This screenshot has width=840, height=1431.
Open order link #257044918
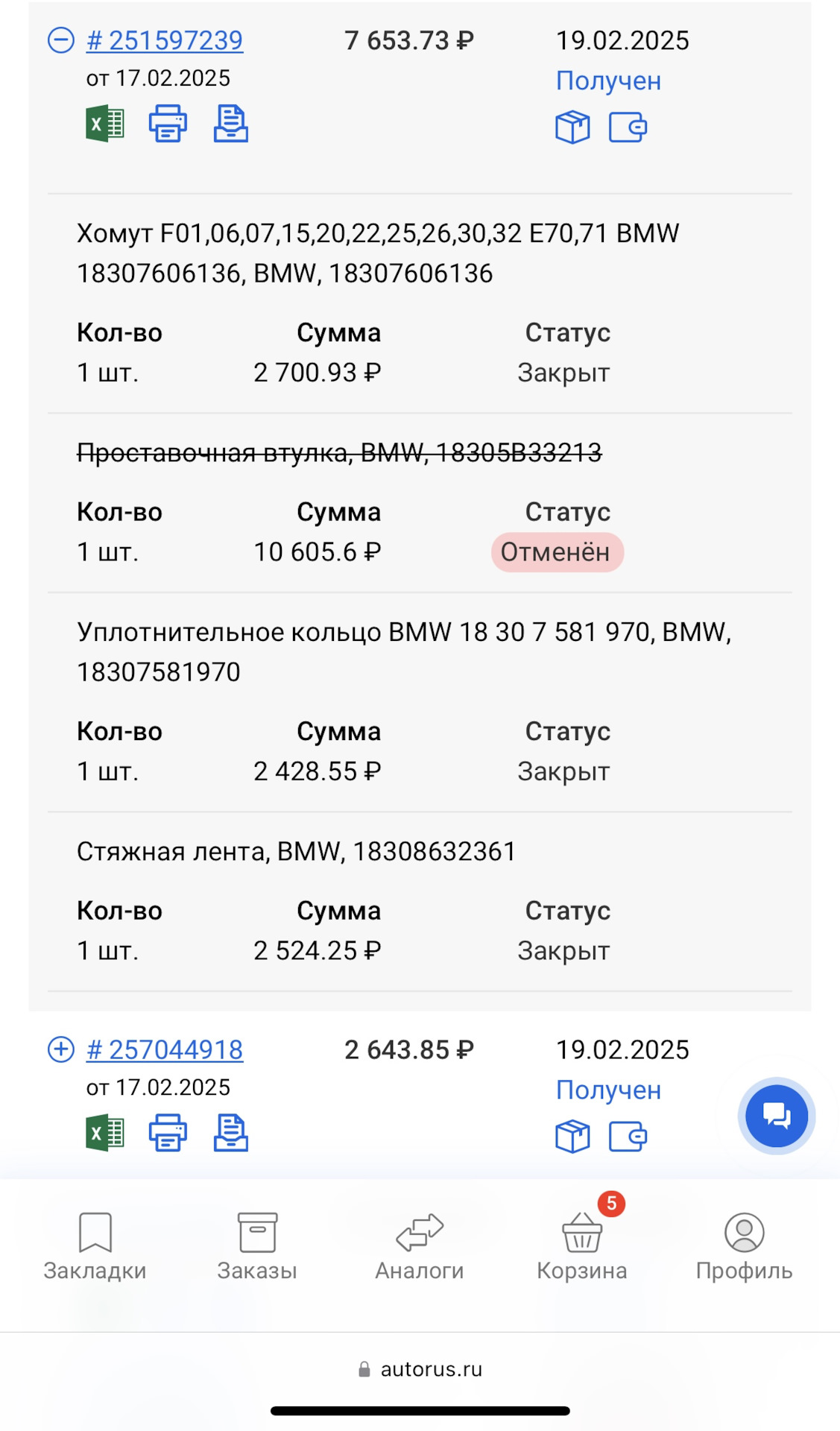165,1049
